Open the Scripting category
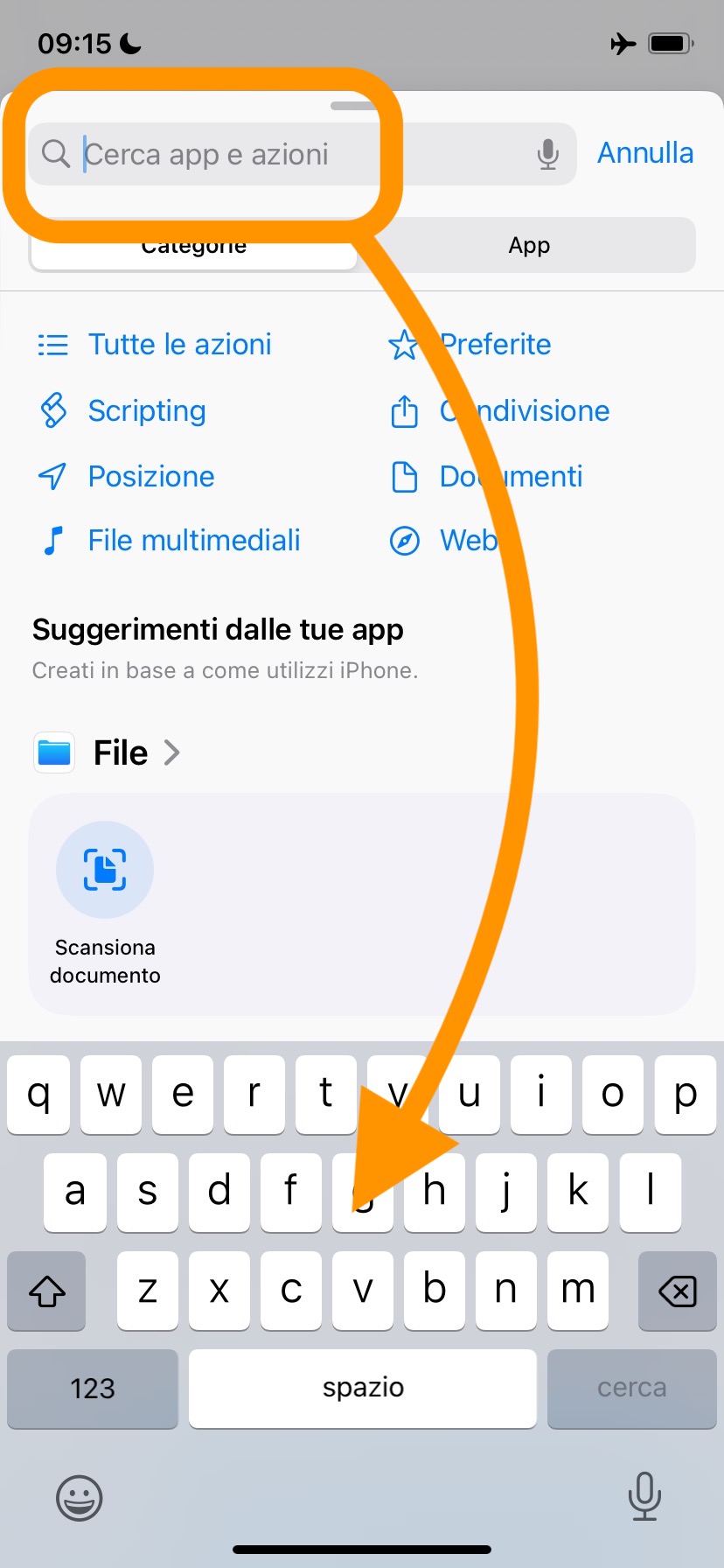The height and width of the screenshot is (1568, 724). tap(147, 411)
